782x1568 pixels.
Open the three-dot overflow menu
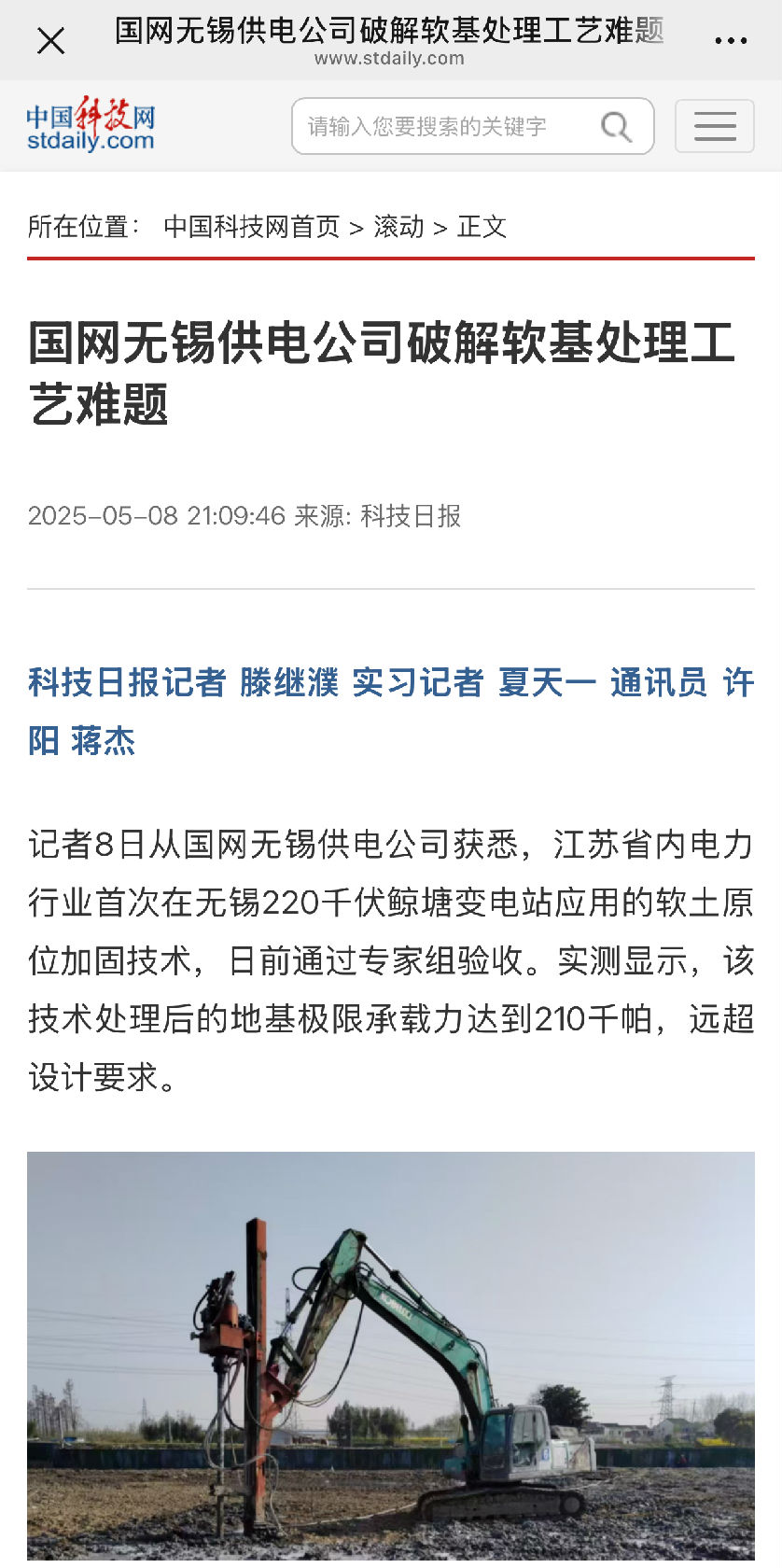coord(730,41)
